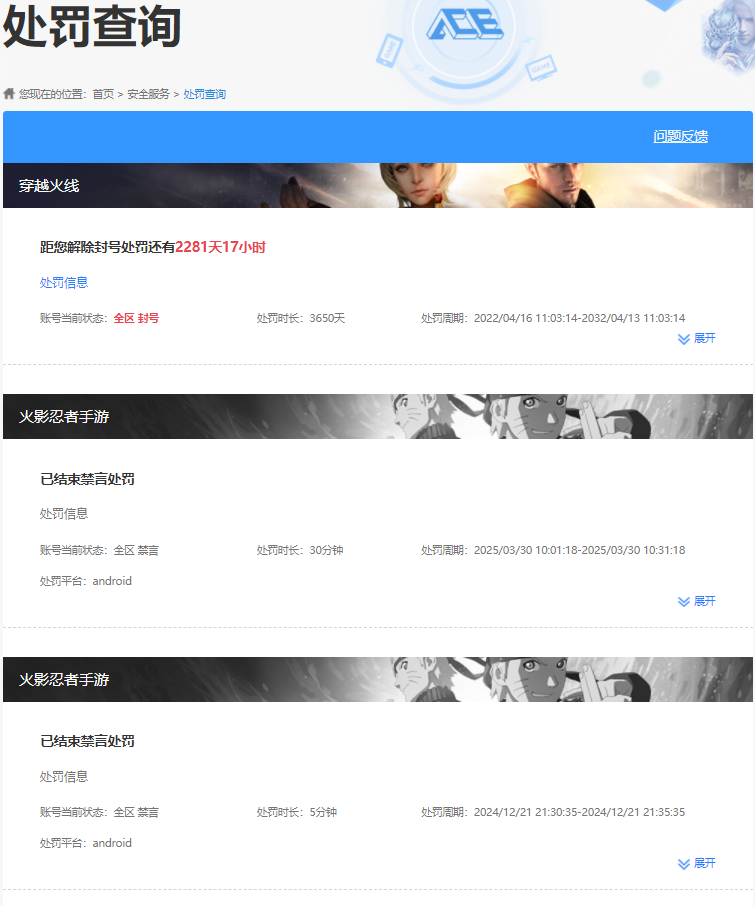The image size is (755, 906).
Task: Select the 处罚查询 breadcrumb entry
Action: click(x=203, y=94)
